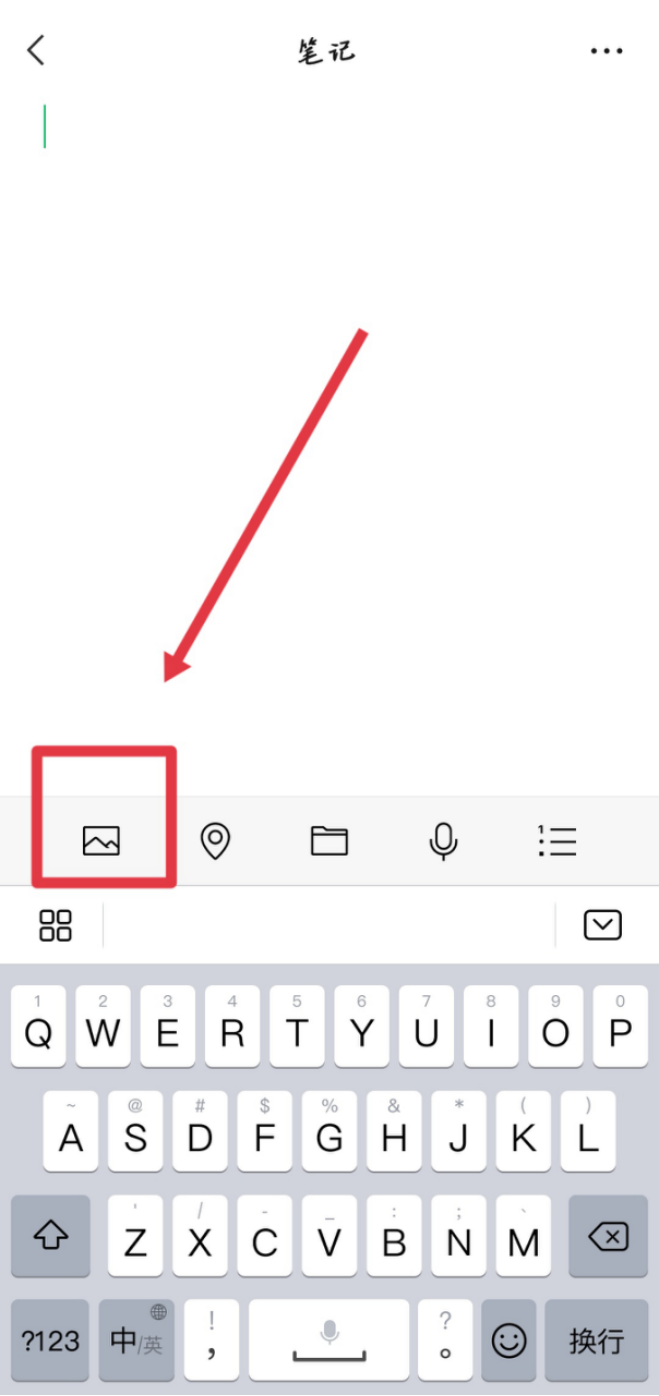
Task: Open the emoji keyboard
Action: pyautogui.click(x=508, y=1340)
